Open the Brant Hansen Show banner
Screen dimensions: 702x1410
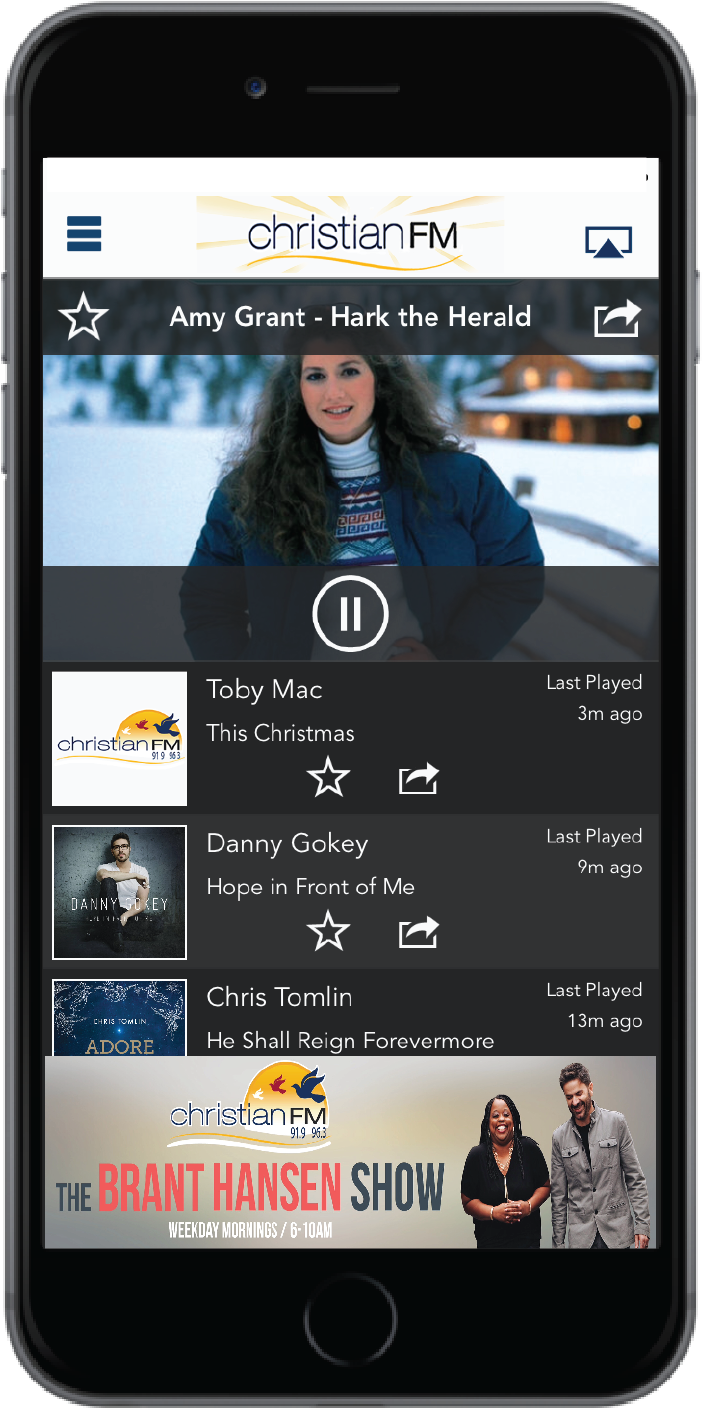350,1152
